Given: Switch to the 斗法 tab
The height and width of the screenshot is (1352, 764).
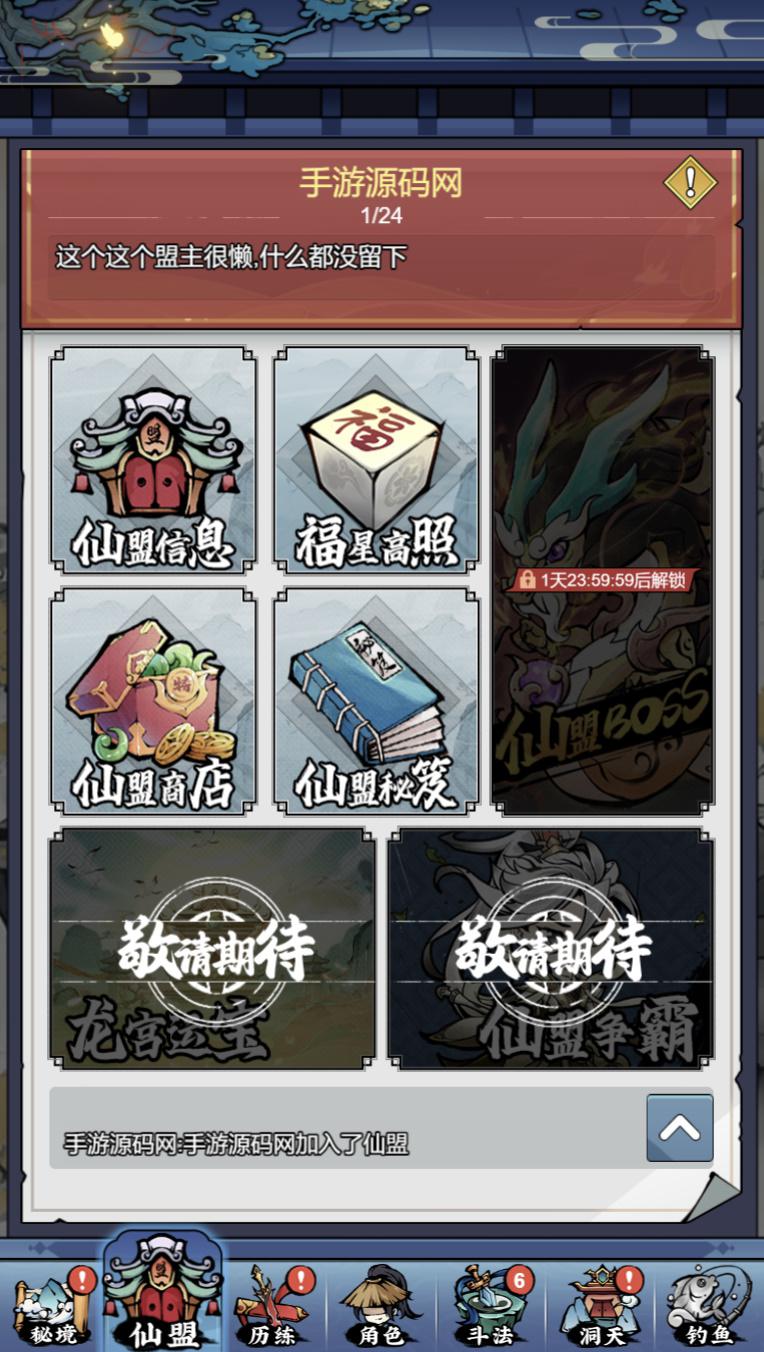Looking at the screenshot, I should tap(490, 1306).
